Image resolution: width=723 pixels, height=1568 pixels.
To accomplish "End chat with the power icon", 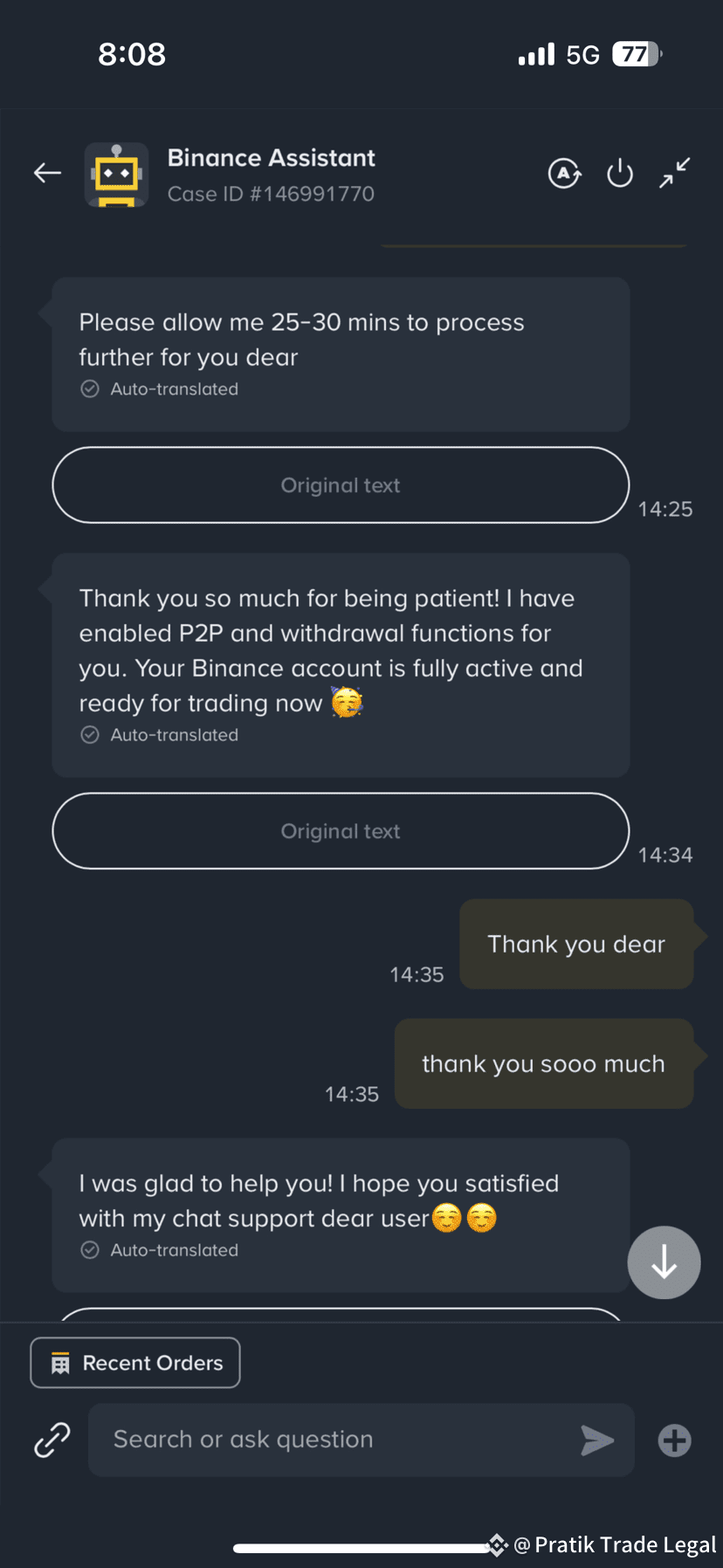I will pos(620,173).
